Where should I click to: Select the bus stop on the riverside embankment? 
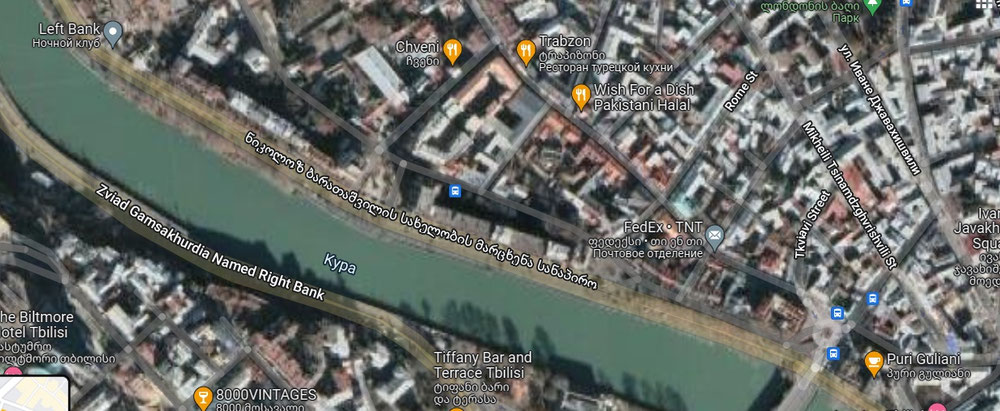pos(455,190)
